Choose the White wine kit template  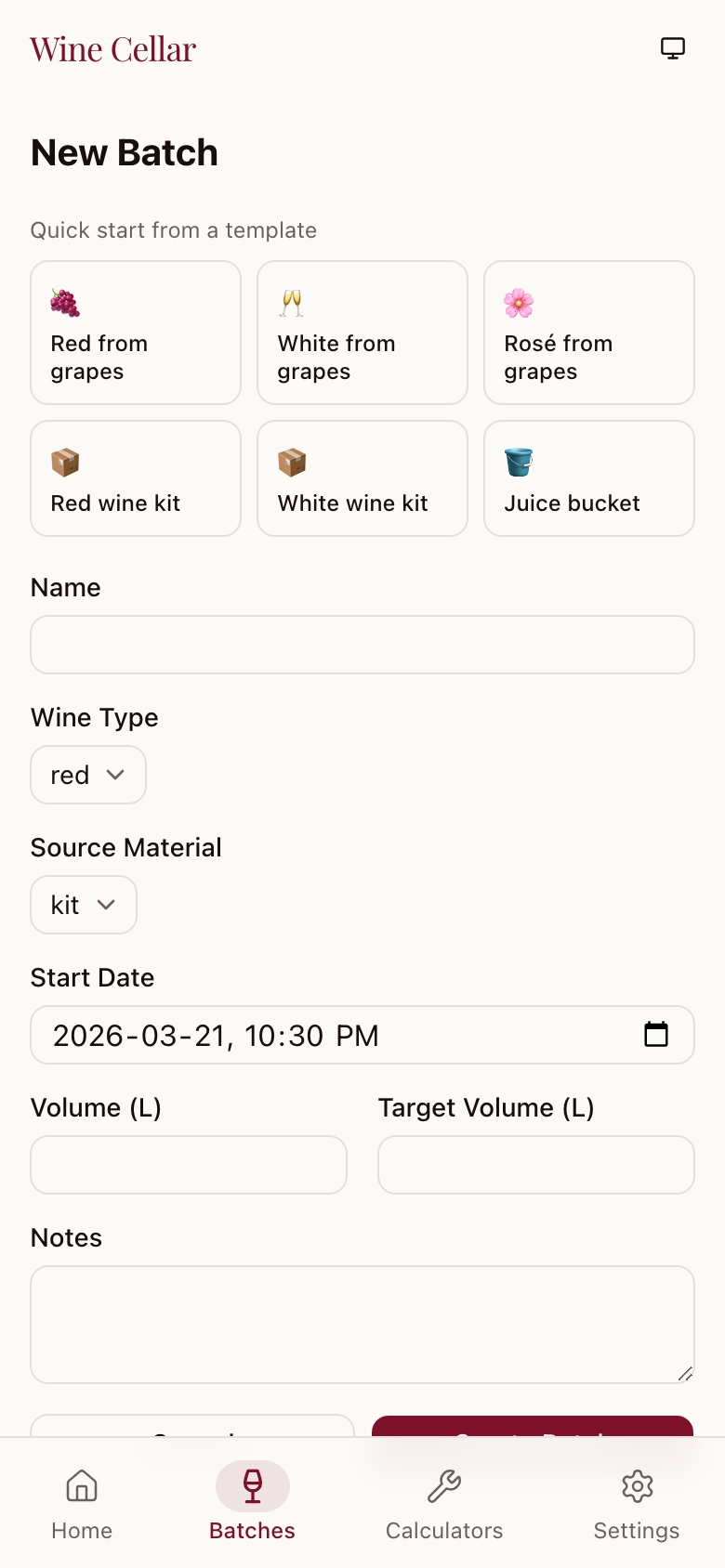[362, 478]
